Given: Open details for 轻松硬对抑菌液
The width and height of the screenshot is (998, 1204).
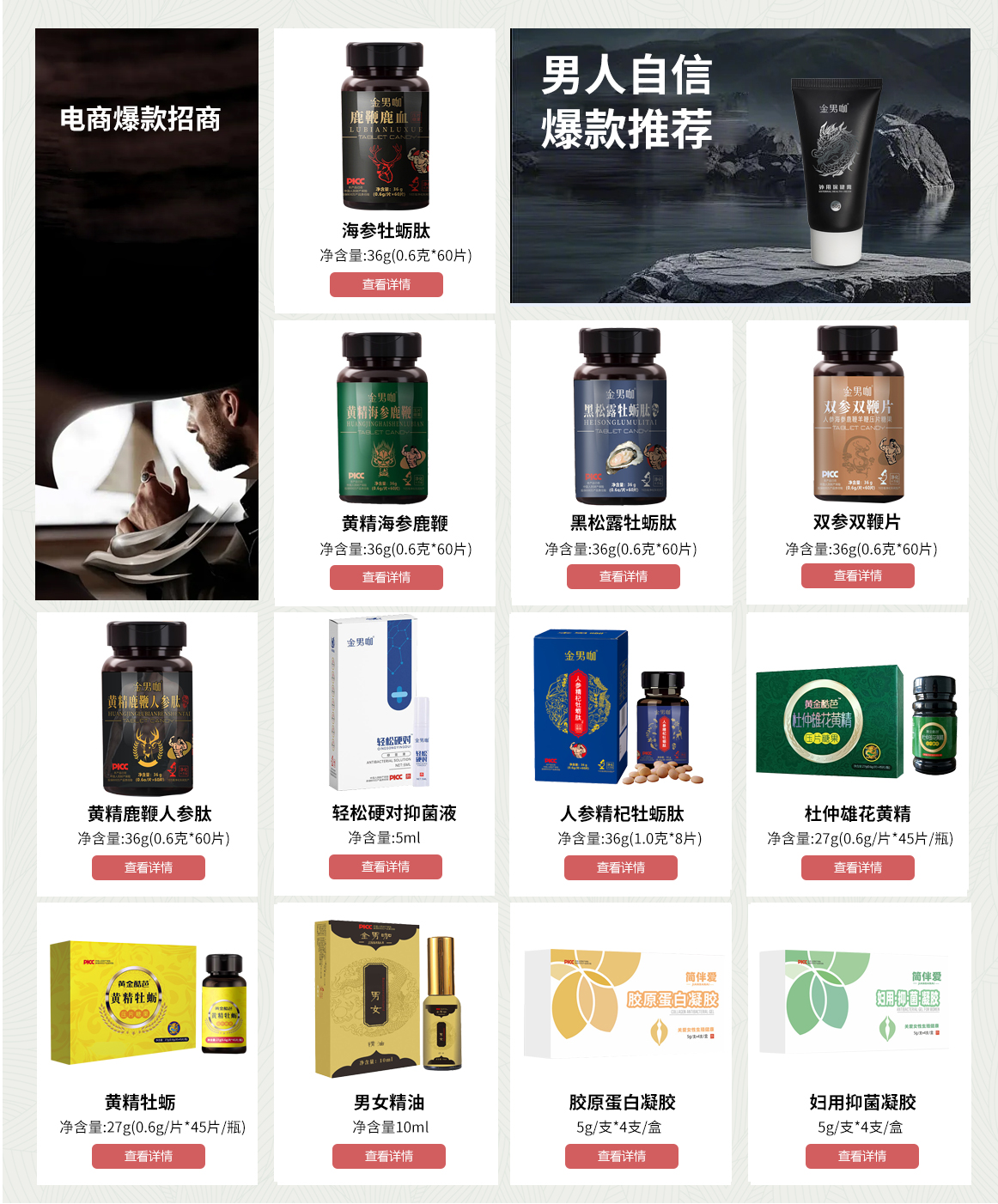Looking at the screenshot, I should [x=385, y=867].
